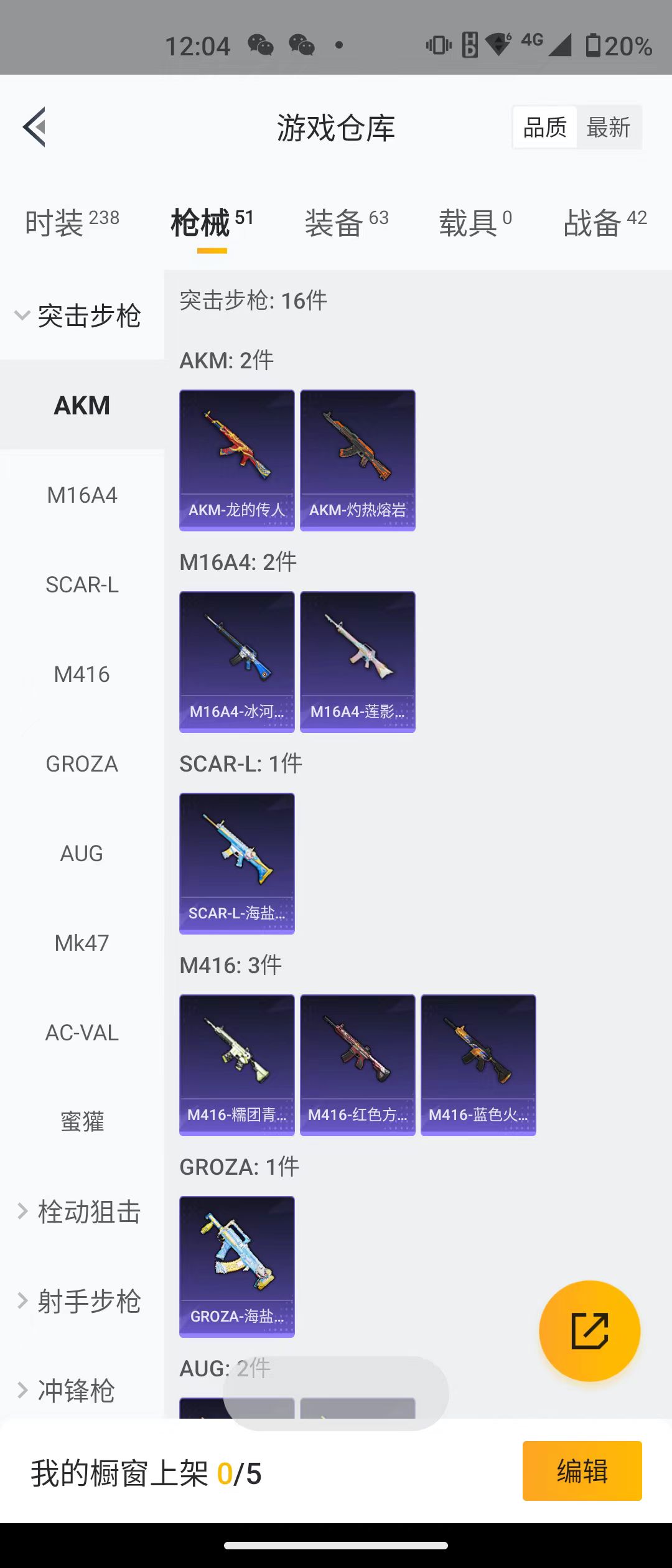
Task: Switch to the 装备 tab
Action: point(346,223)
